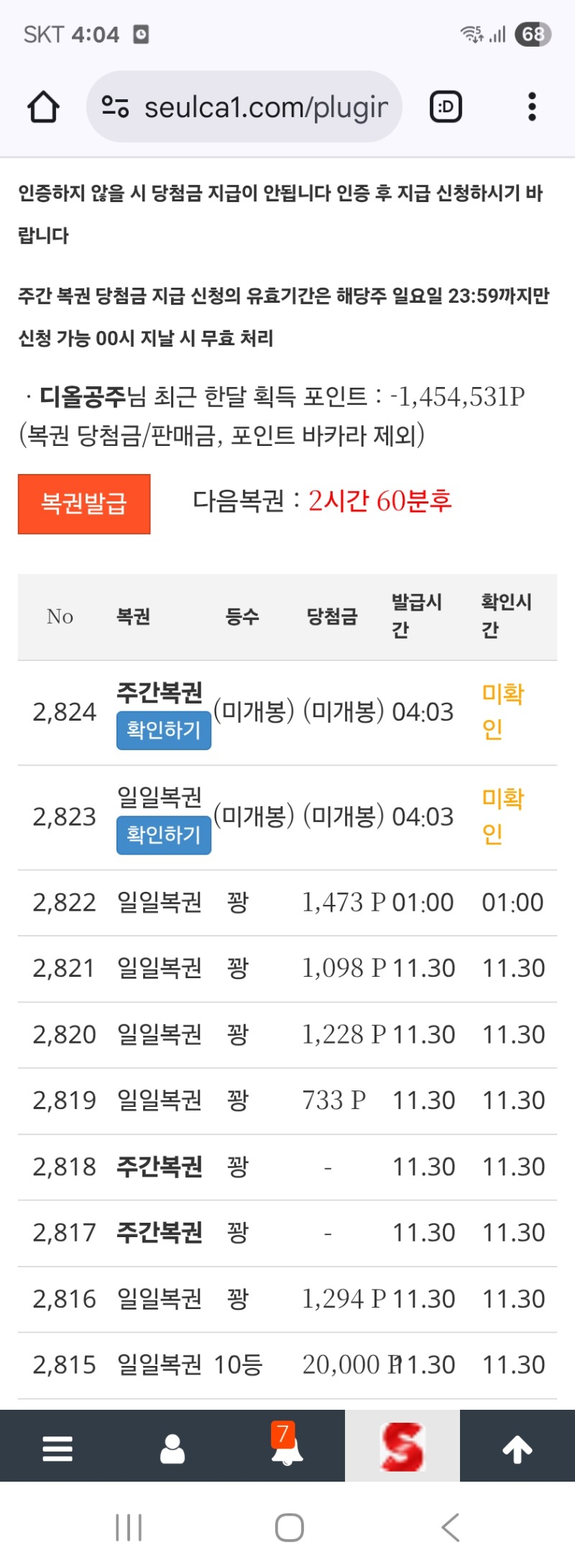Image resolution: width=575 pixels, height=1568 pixels.
Task: Tap the red S site logo in bottom bar
Action: 403,1446
